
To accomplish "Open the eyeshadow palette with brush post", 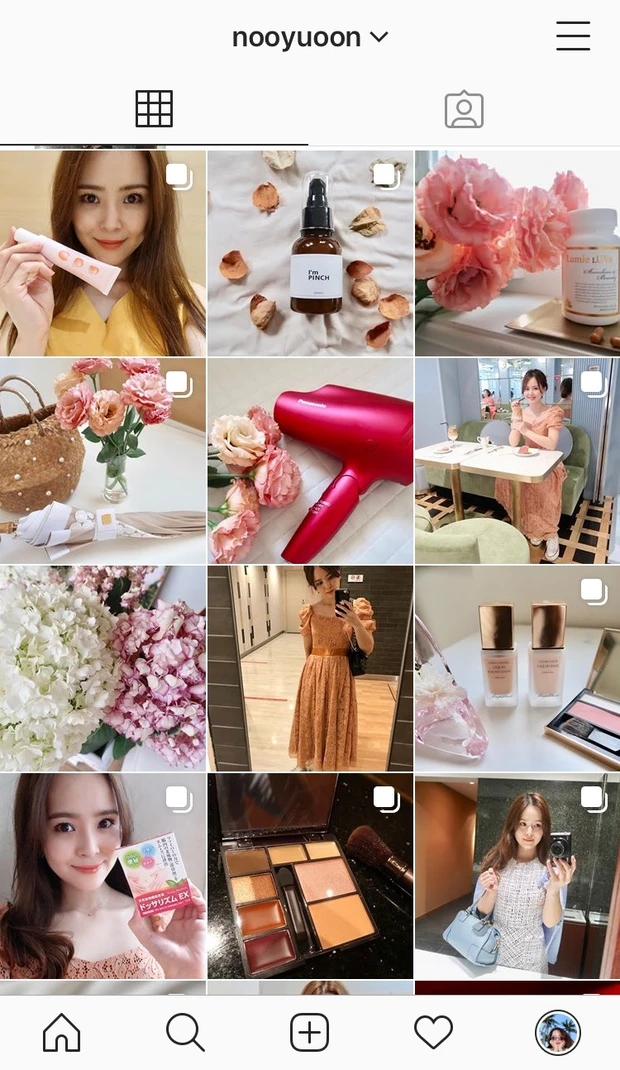I will [310, 876].
